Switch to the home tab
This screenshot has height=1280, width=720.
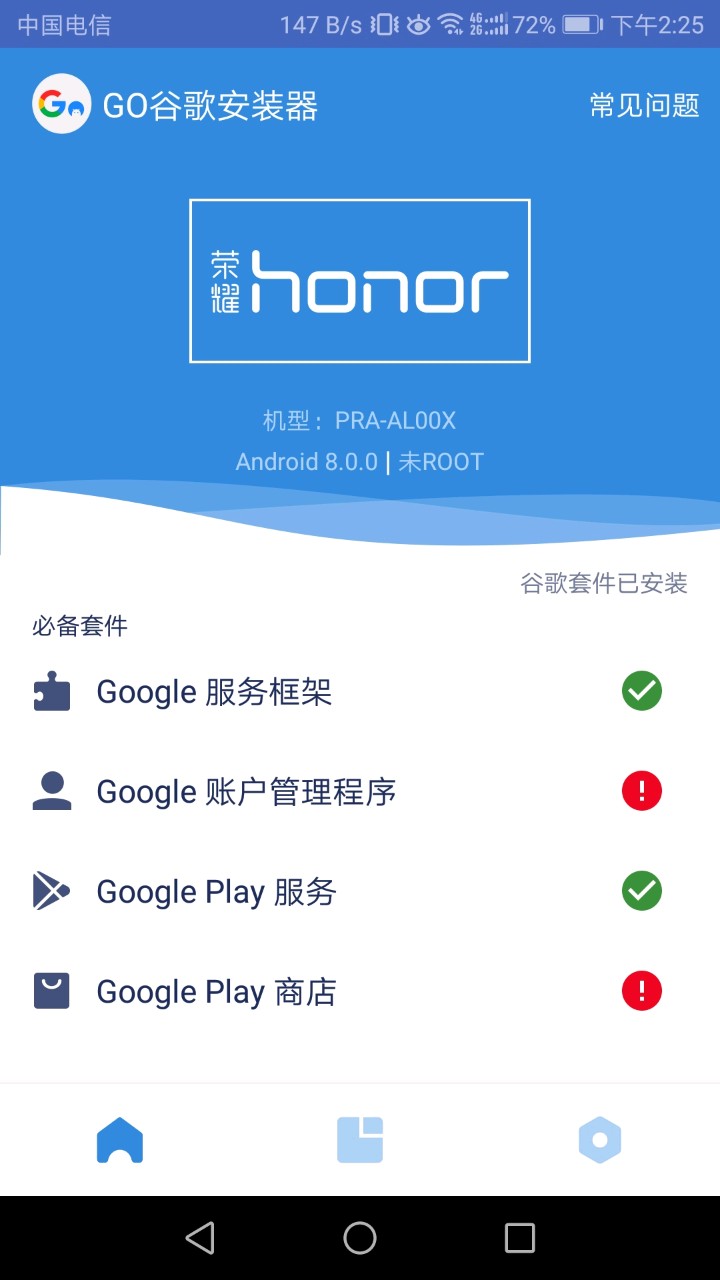point(120,1140)
